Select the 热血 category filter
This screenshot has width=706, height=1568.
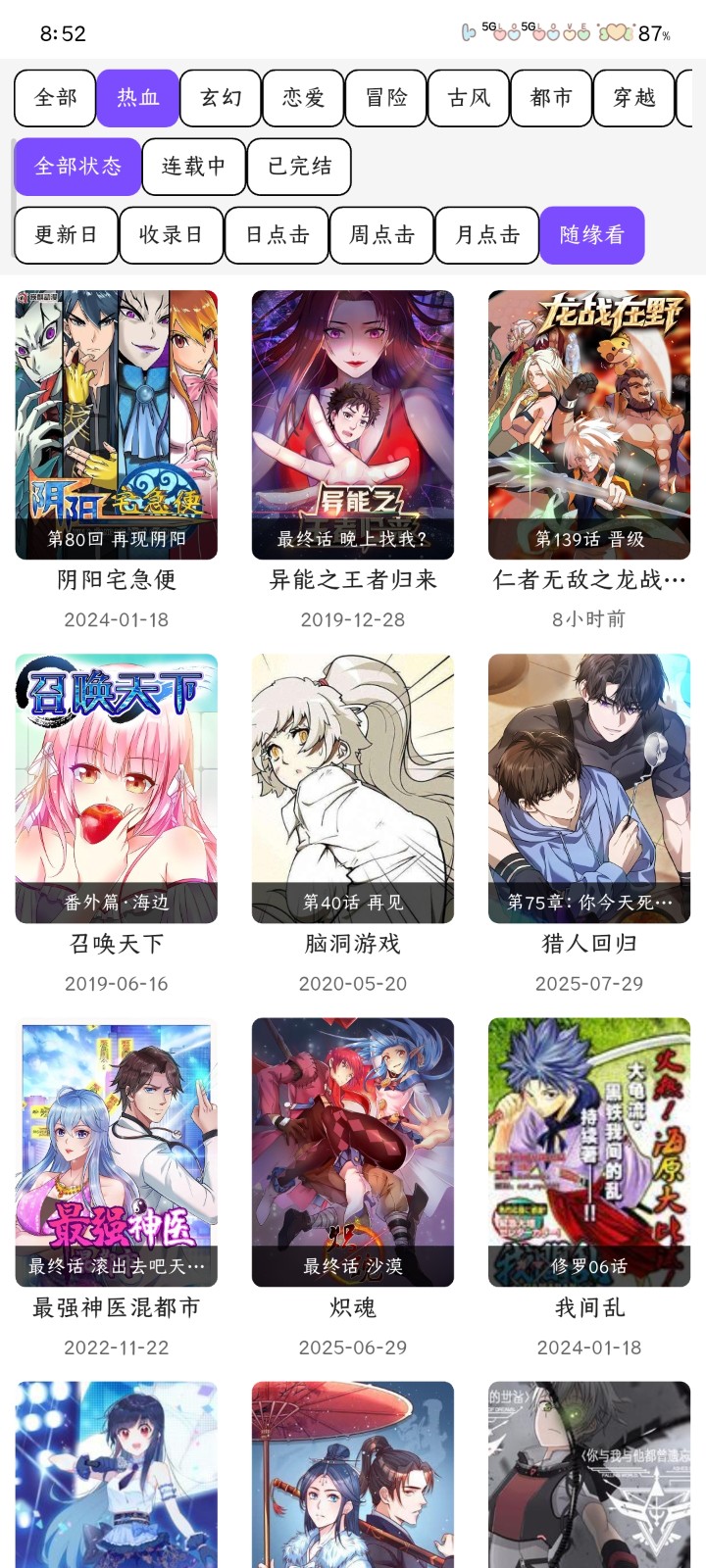(x=137, y=98)
